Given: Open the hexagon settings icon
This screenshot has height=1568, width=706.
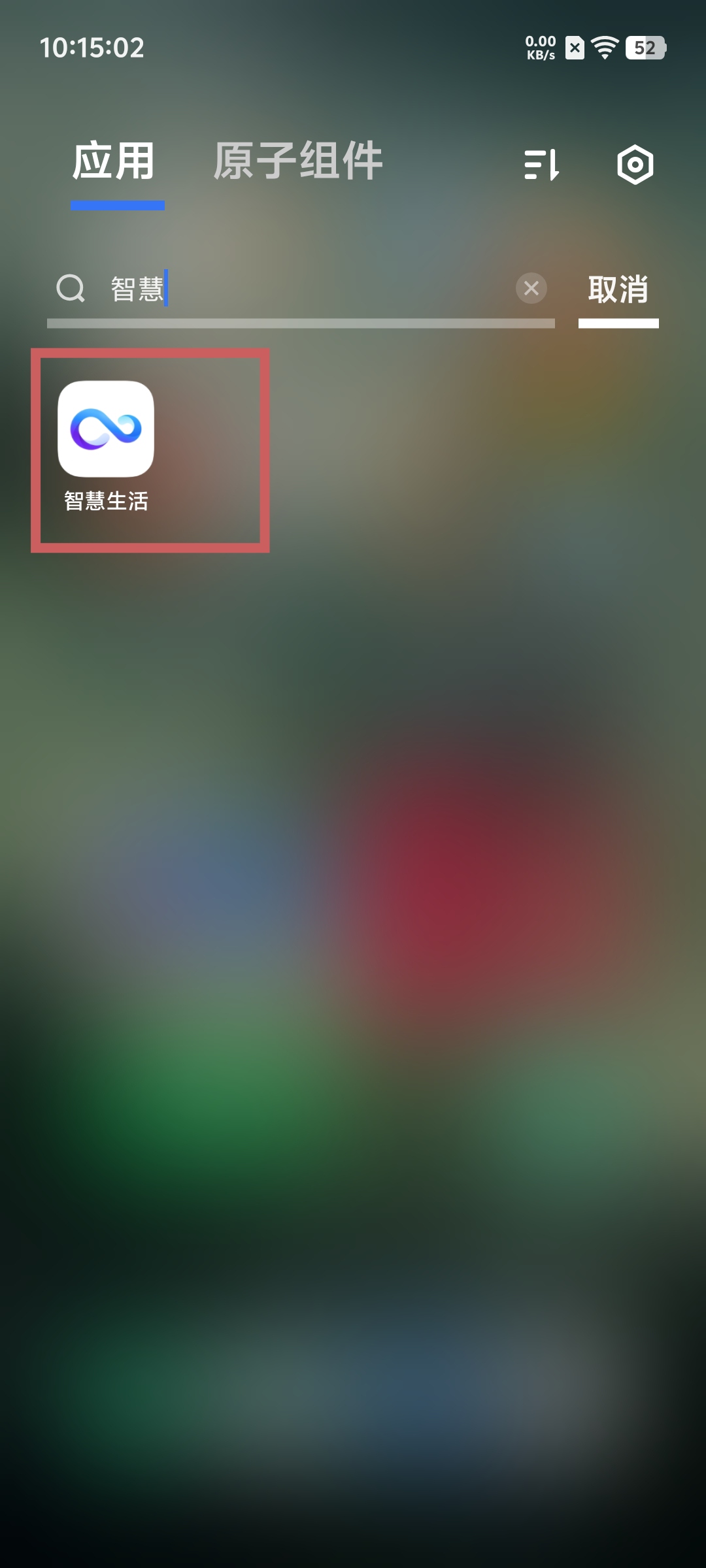Looking at the screenshot, I should pyautogui.click(x=635, y=165).
